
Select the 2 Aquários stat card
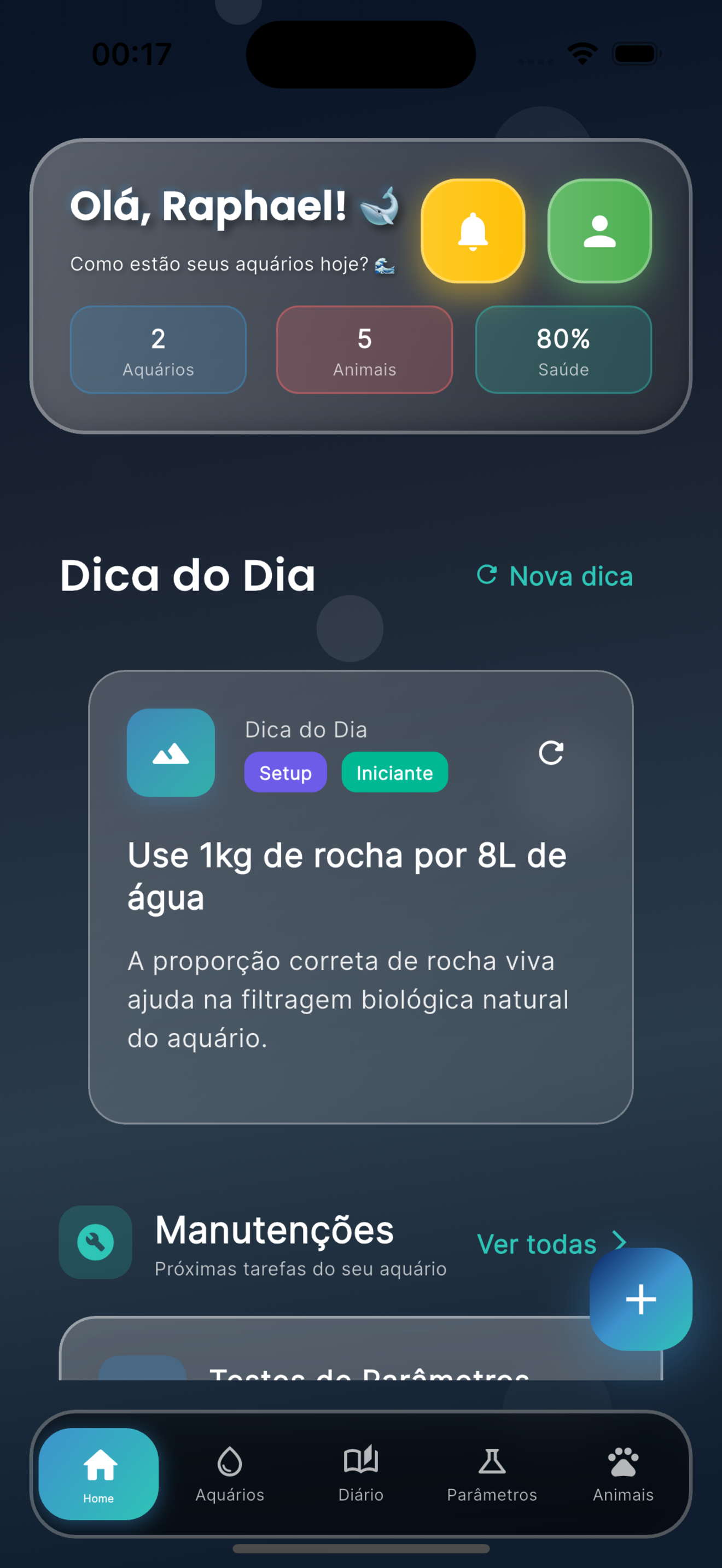pos(158,349)
